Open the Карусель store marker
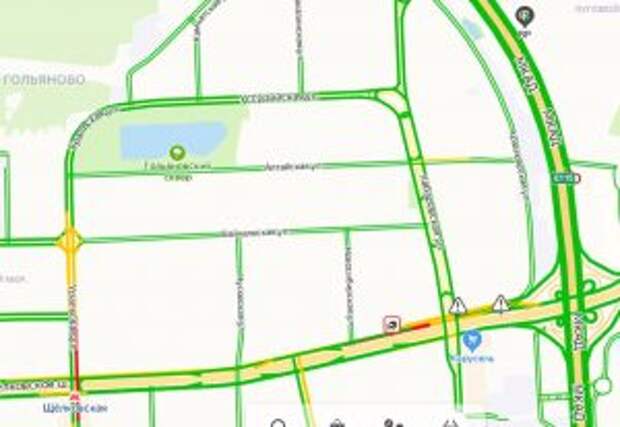620x427 pixels. click(x=472, y=340)
